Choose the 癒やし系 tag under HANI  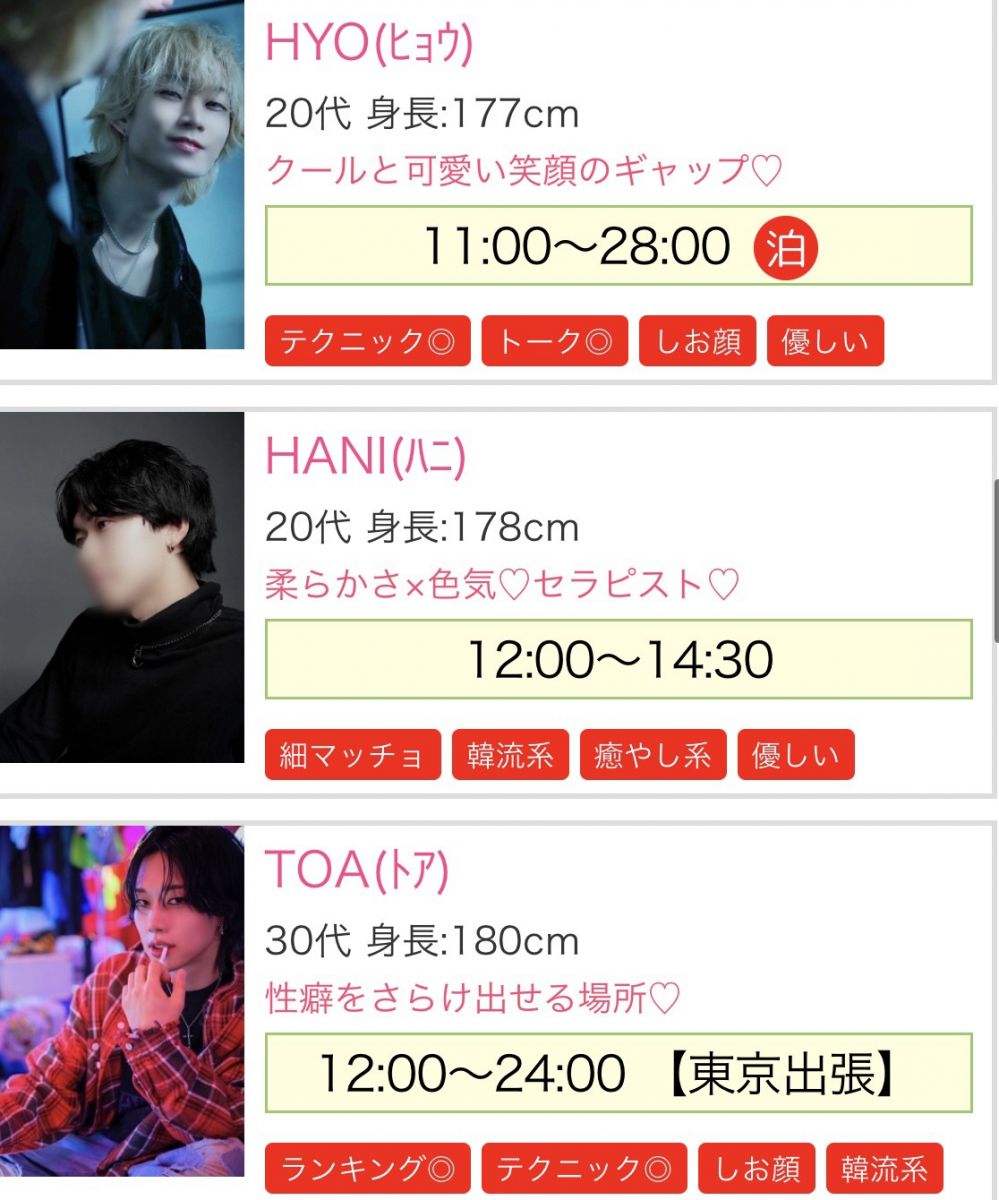(653, 755)
